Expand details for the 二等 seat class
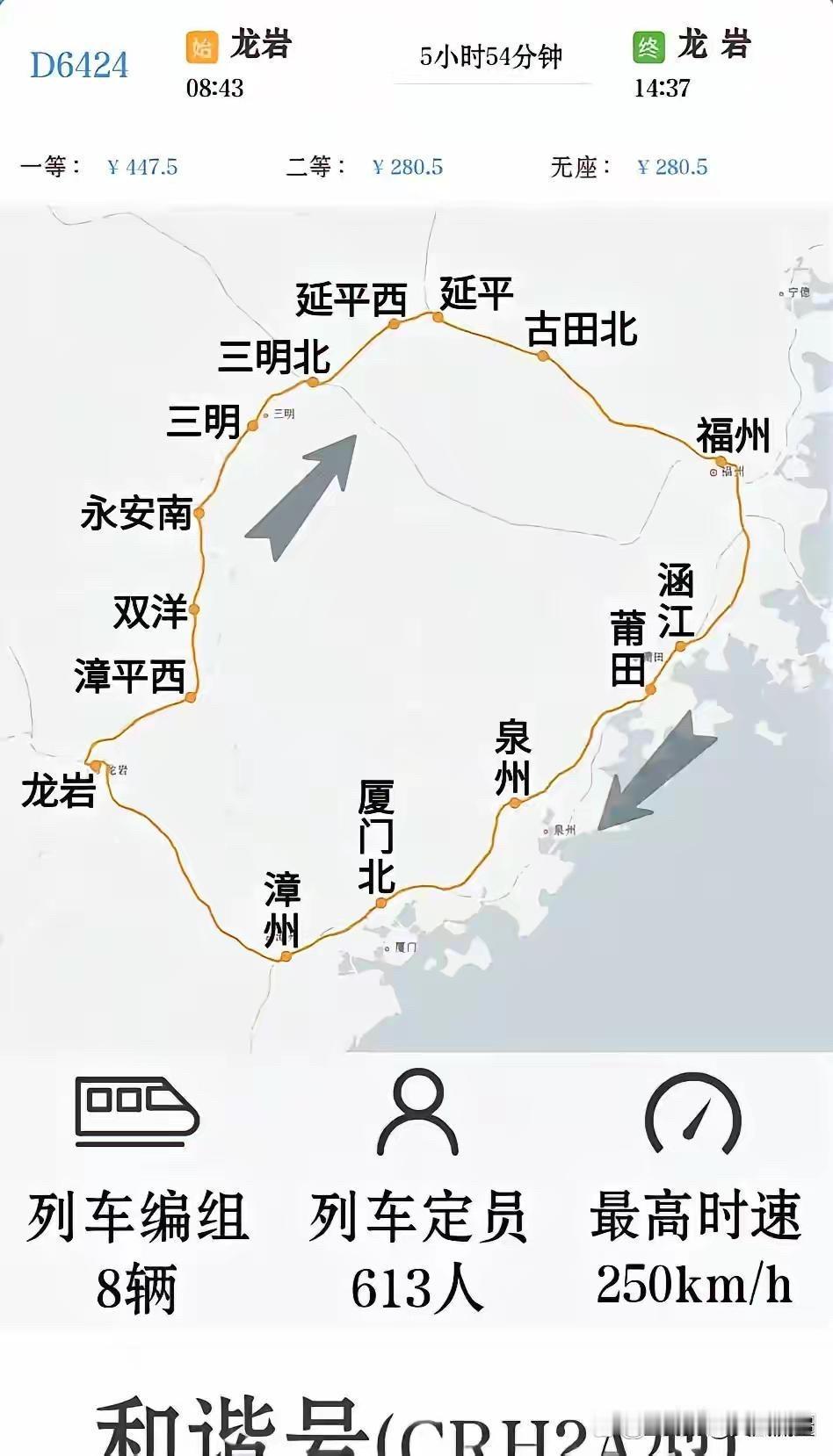Viewport: 833px width, 1456px height. point(317,165)
